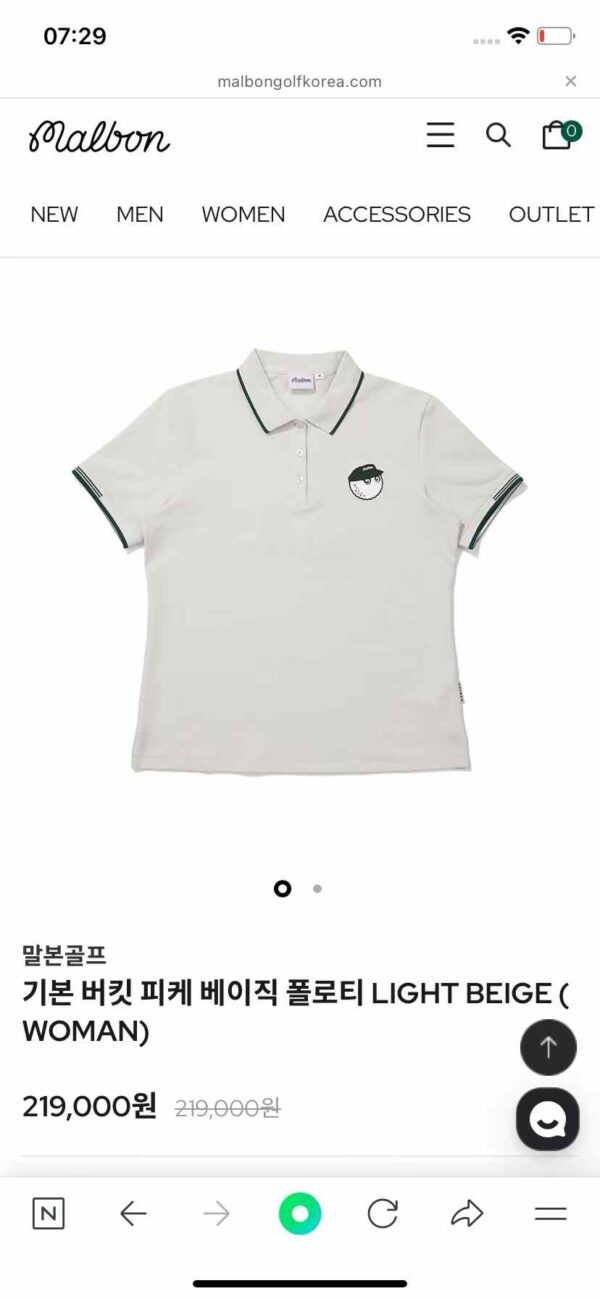View the shopping bag
This screenshot has width=600, height=1299.
point(557,135)
